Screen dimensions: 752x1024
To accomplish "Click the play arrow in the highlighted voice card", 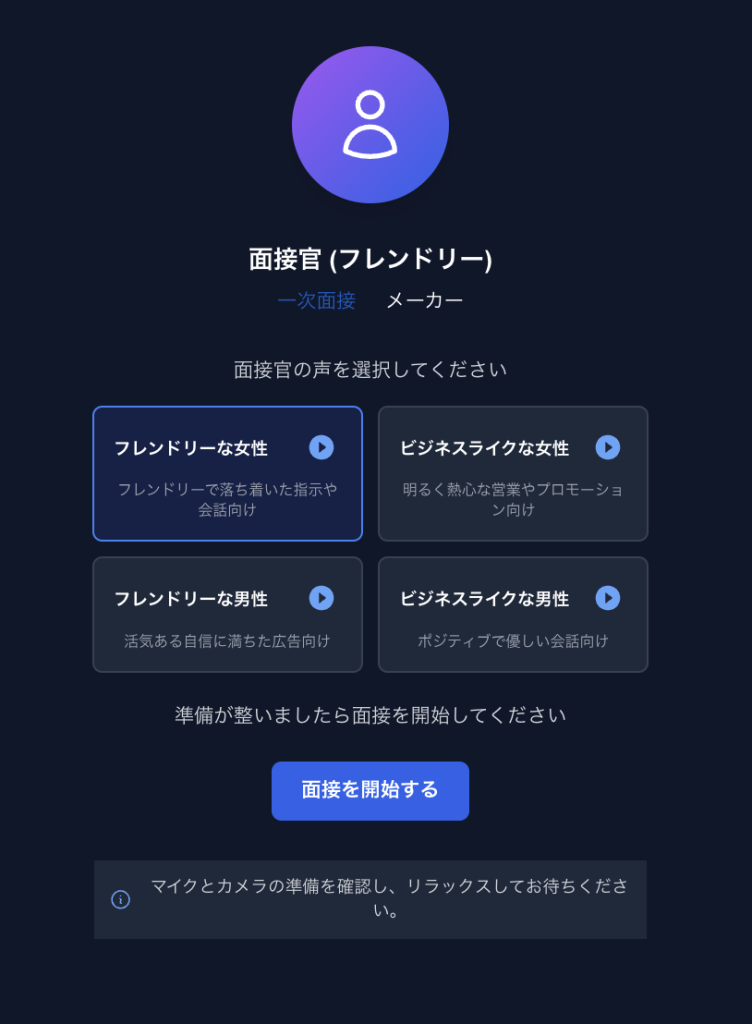I will (321, 448).
